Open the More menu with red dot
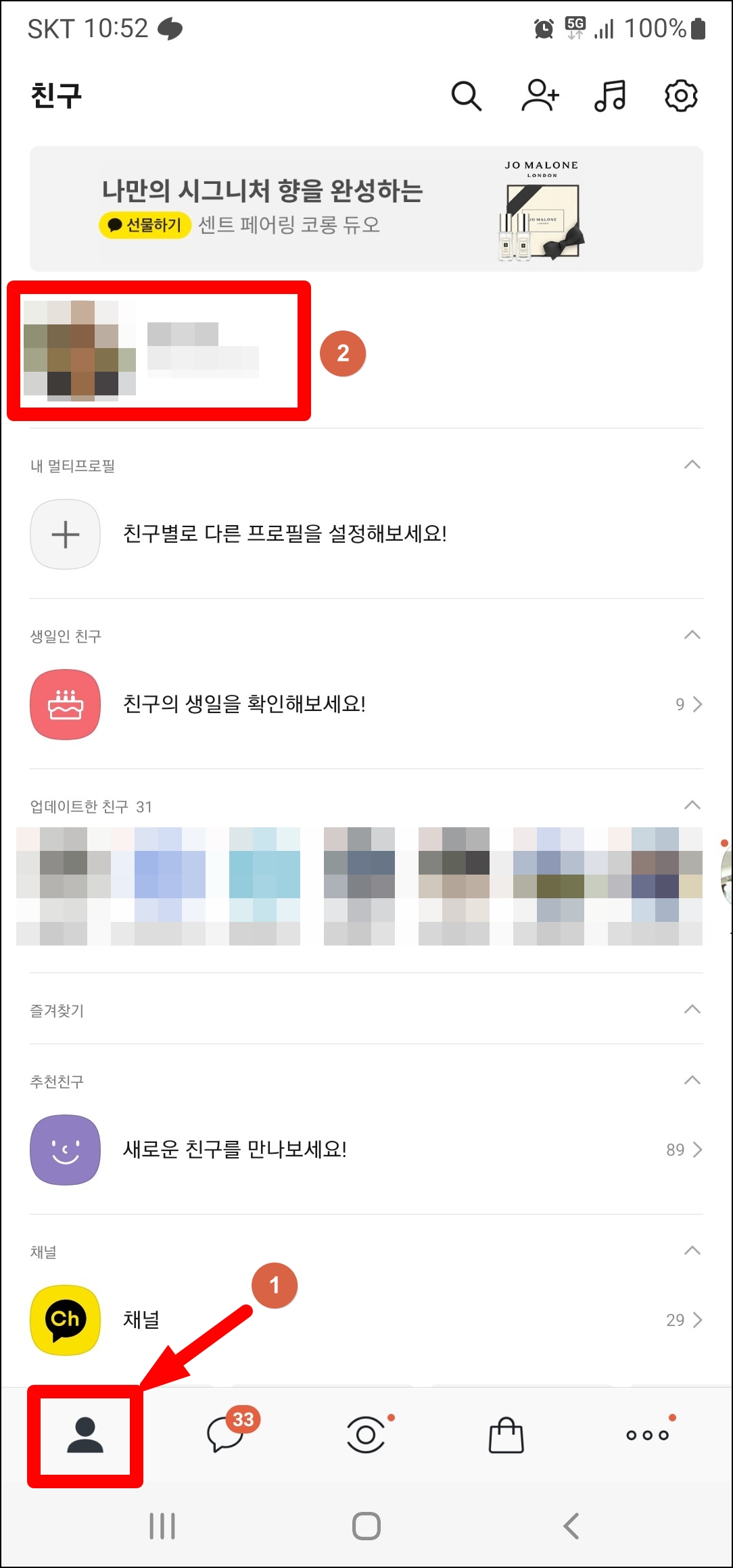The image size is (733, 1568). (648, 1436)
